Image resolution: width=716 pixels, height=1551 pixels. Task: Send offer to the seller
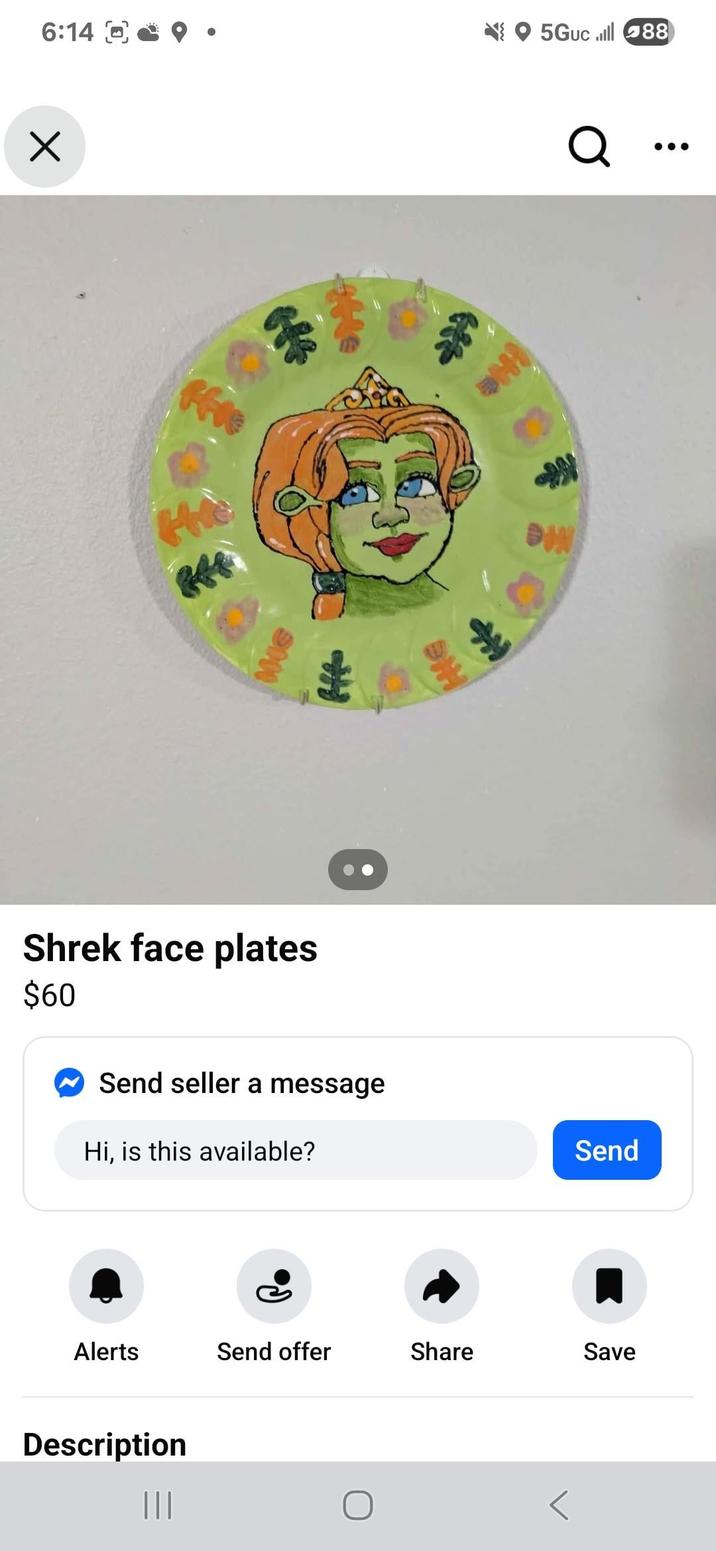(274, 1286)
